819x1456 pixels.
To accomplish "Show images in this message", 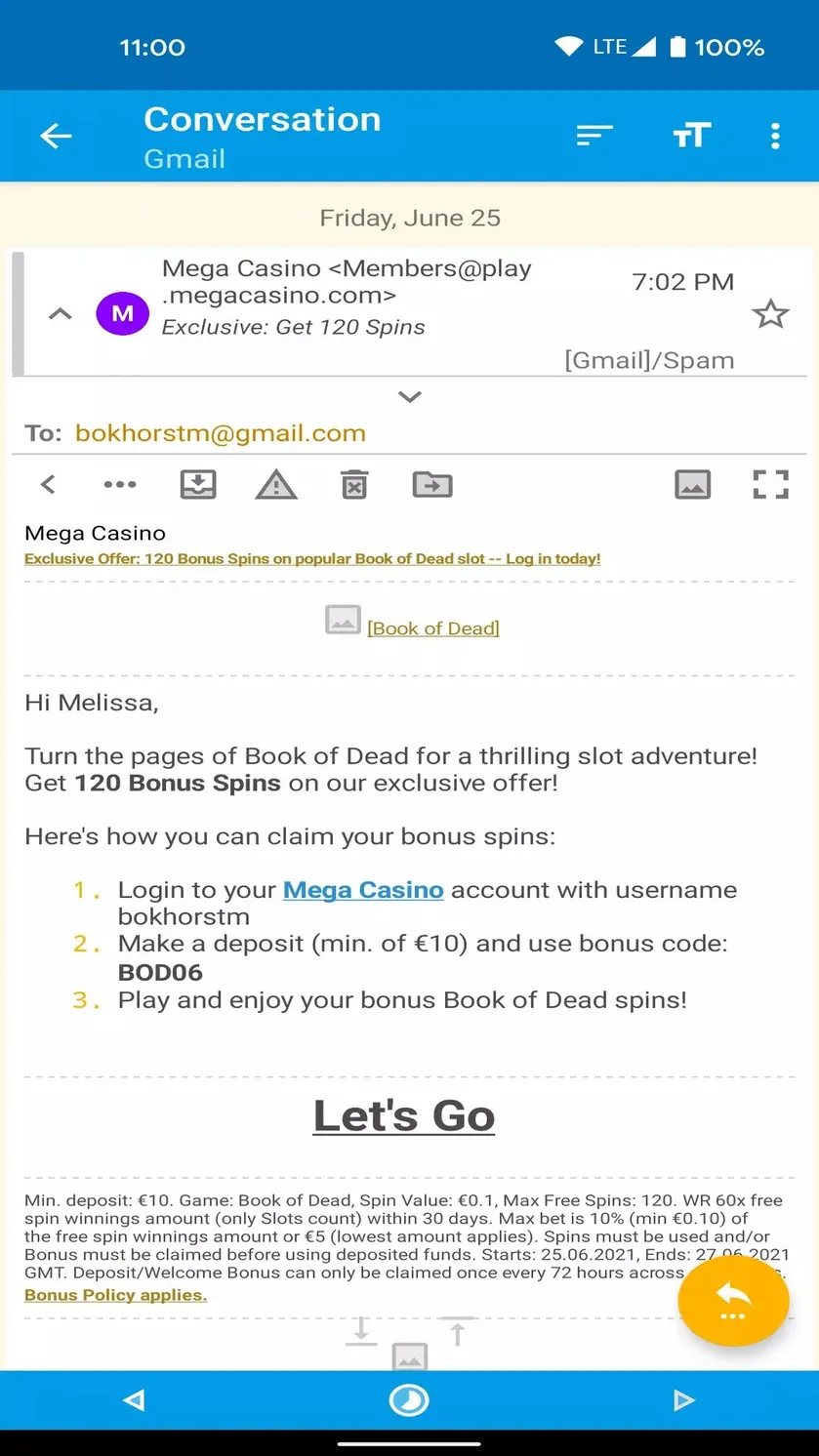I will [x=693, y=484].
